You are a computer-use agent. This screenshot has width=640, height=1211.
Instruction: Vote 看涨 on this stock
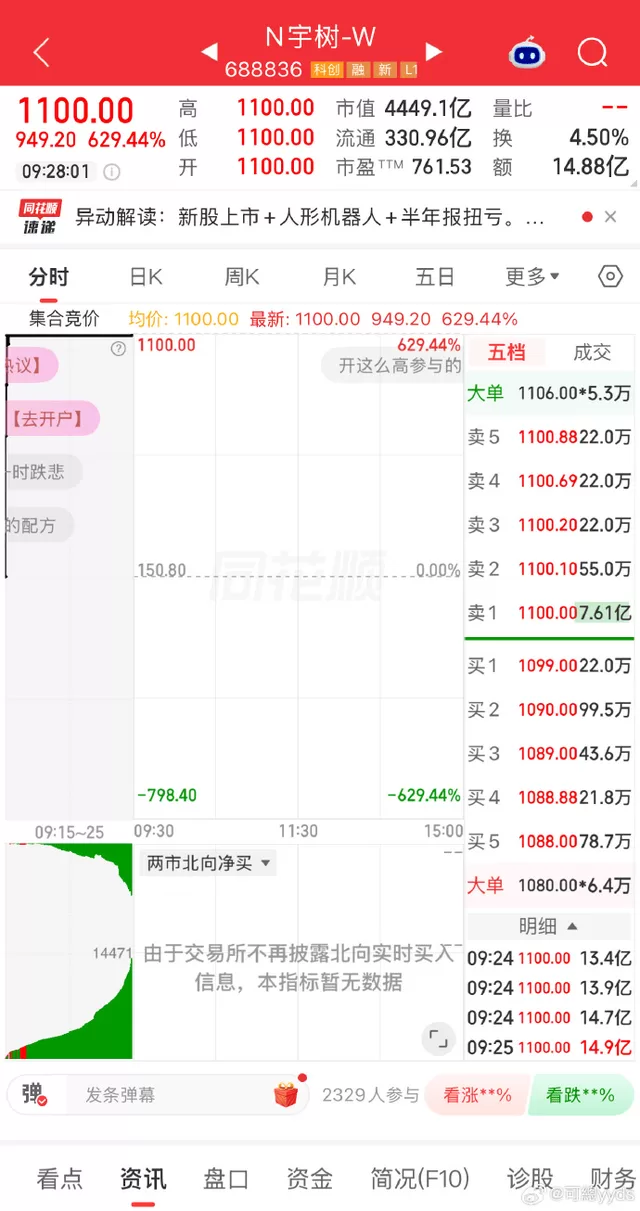(x=477, y=1095)
